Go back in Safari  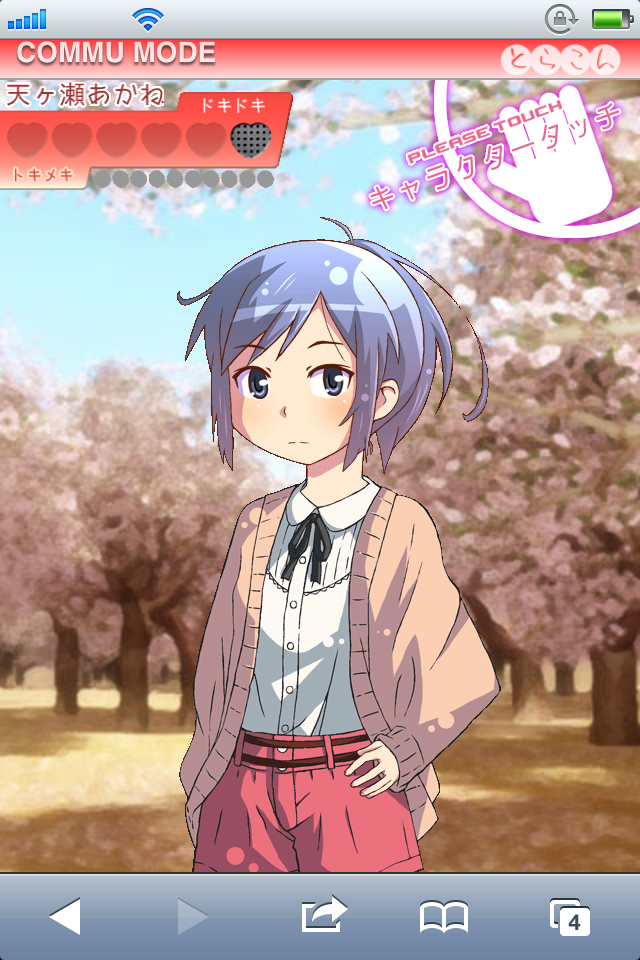pyautogui.click(x=65, y=916)
